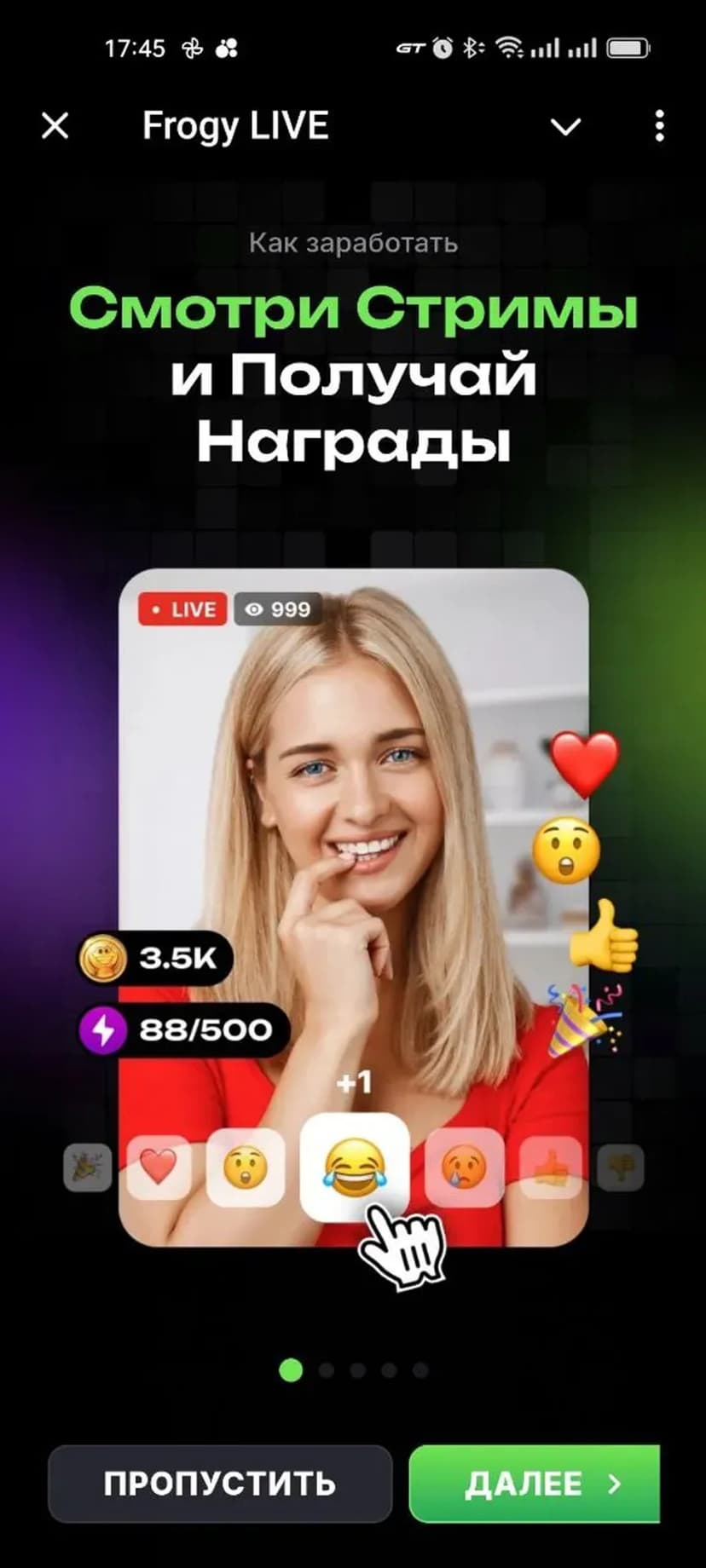Expand the chevron dropdown in header
This screenshot has width=706, height=1568.
(x=565, y=127)
